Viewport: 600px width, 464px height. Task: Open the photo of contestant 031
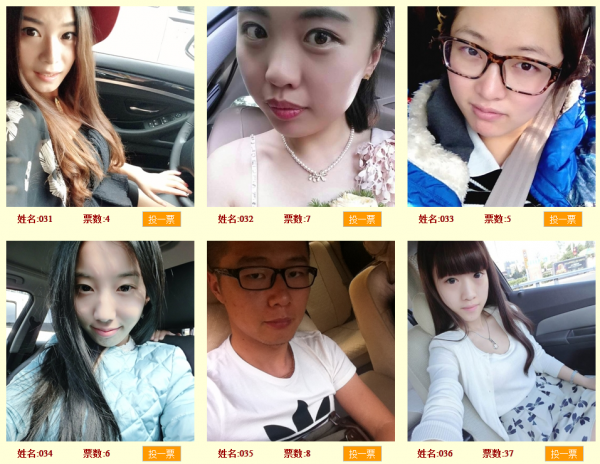pyautogui.click(x=100, y=106)
